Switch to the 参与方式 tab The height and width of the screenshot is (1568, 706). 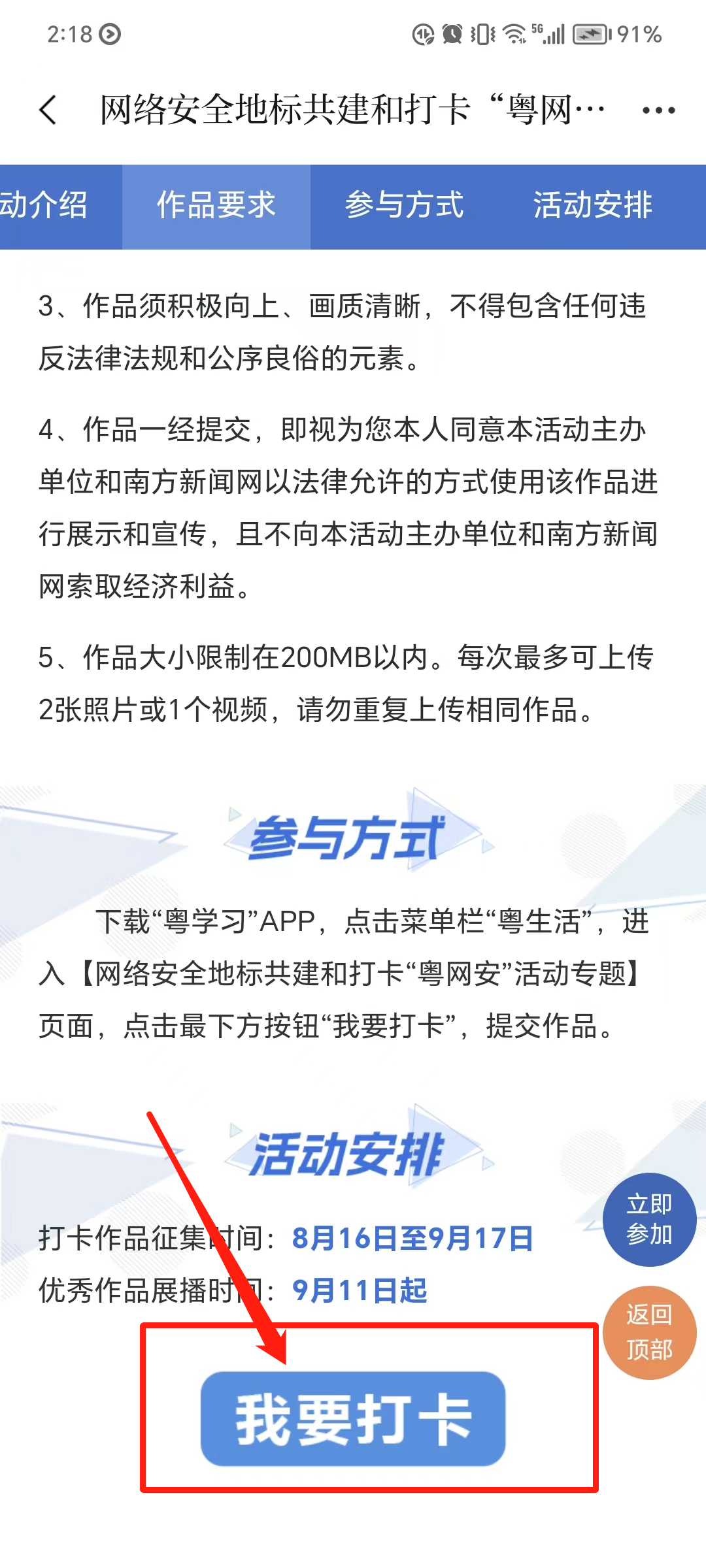pyautogui.click(x=404, y=206)
